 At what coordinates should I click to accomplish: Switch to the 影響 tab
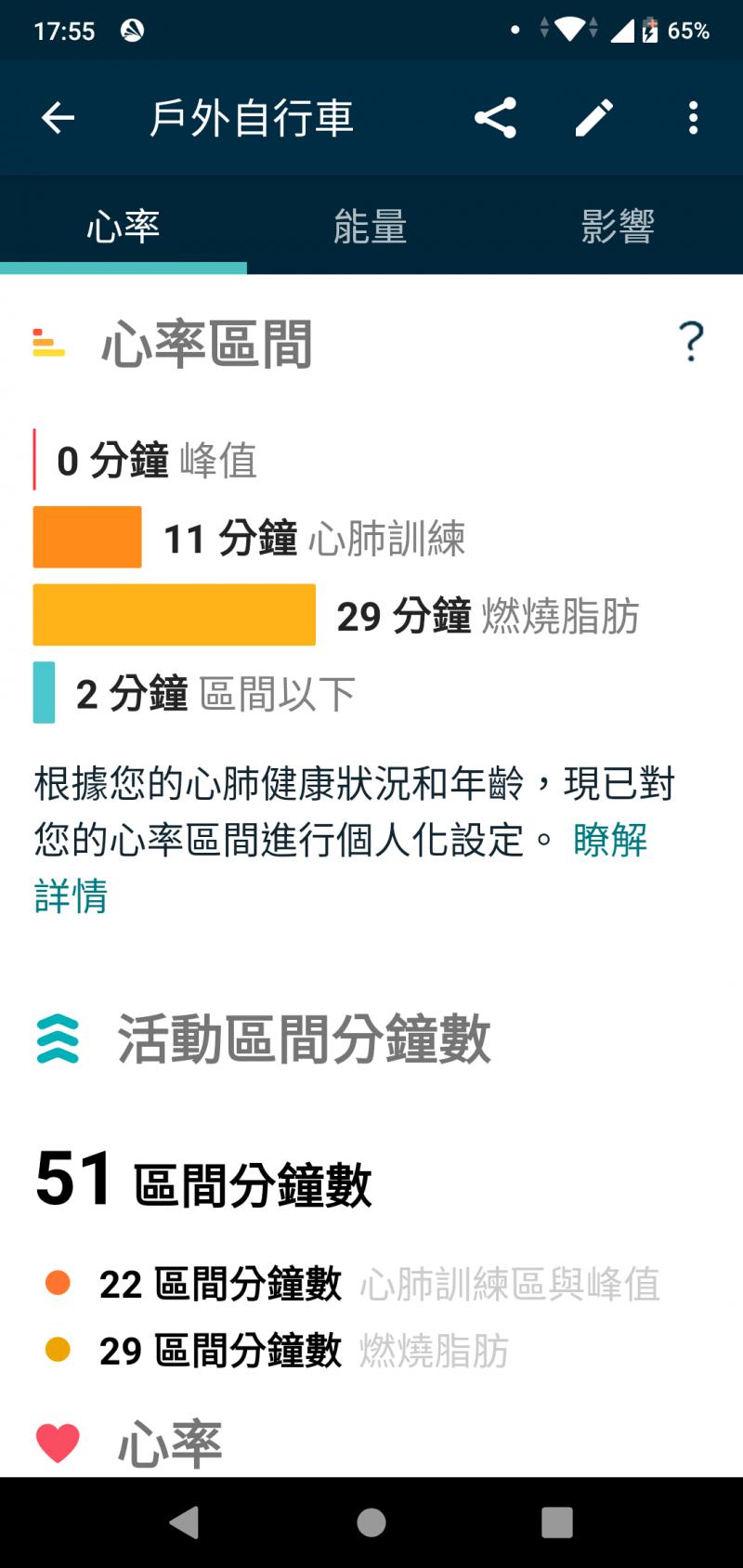[618, 227]
